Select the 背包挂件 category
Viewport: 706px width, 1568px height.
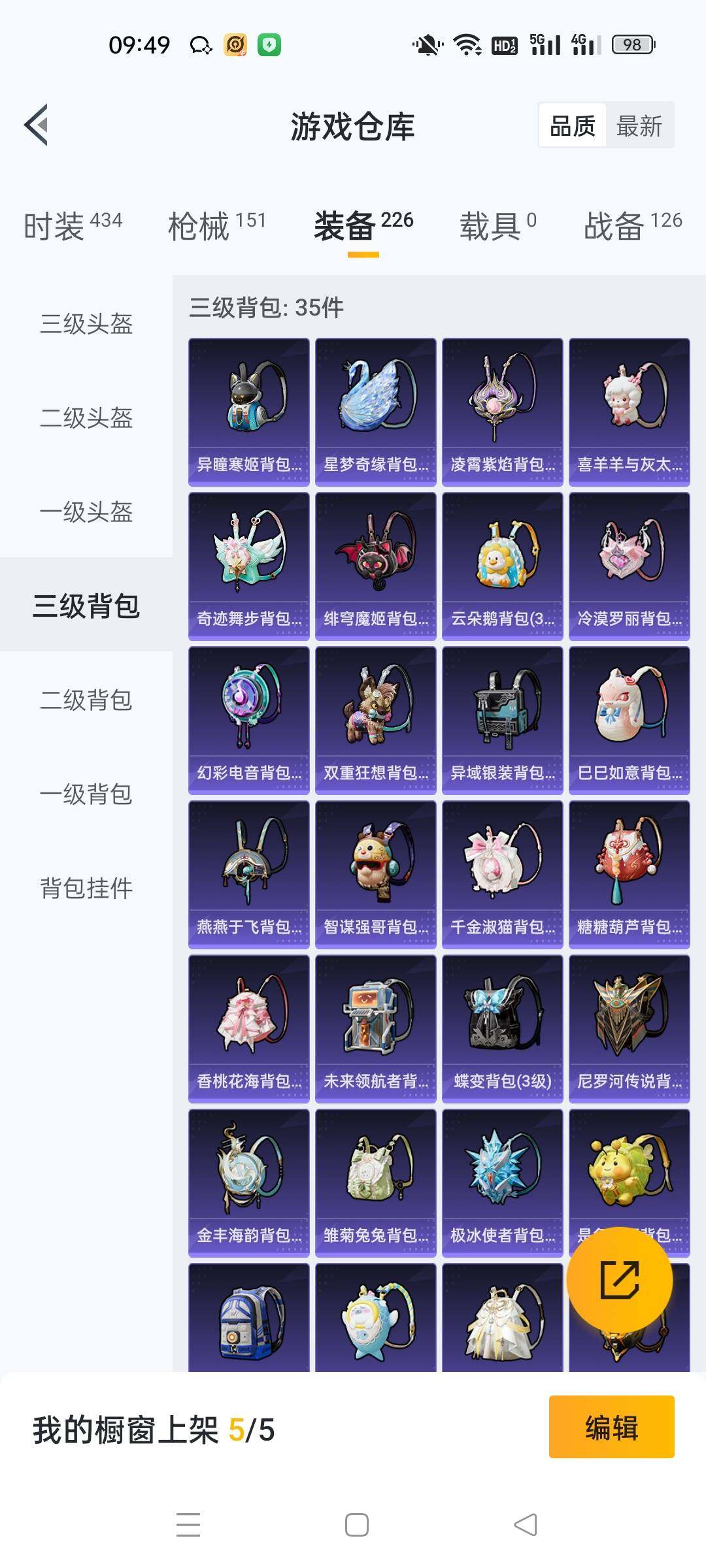click(x=86, y=888)
